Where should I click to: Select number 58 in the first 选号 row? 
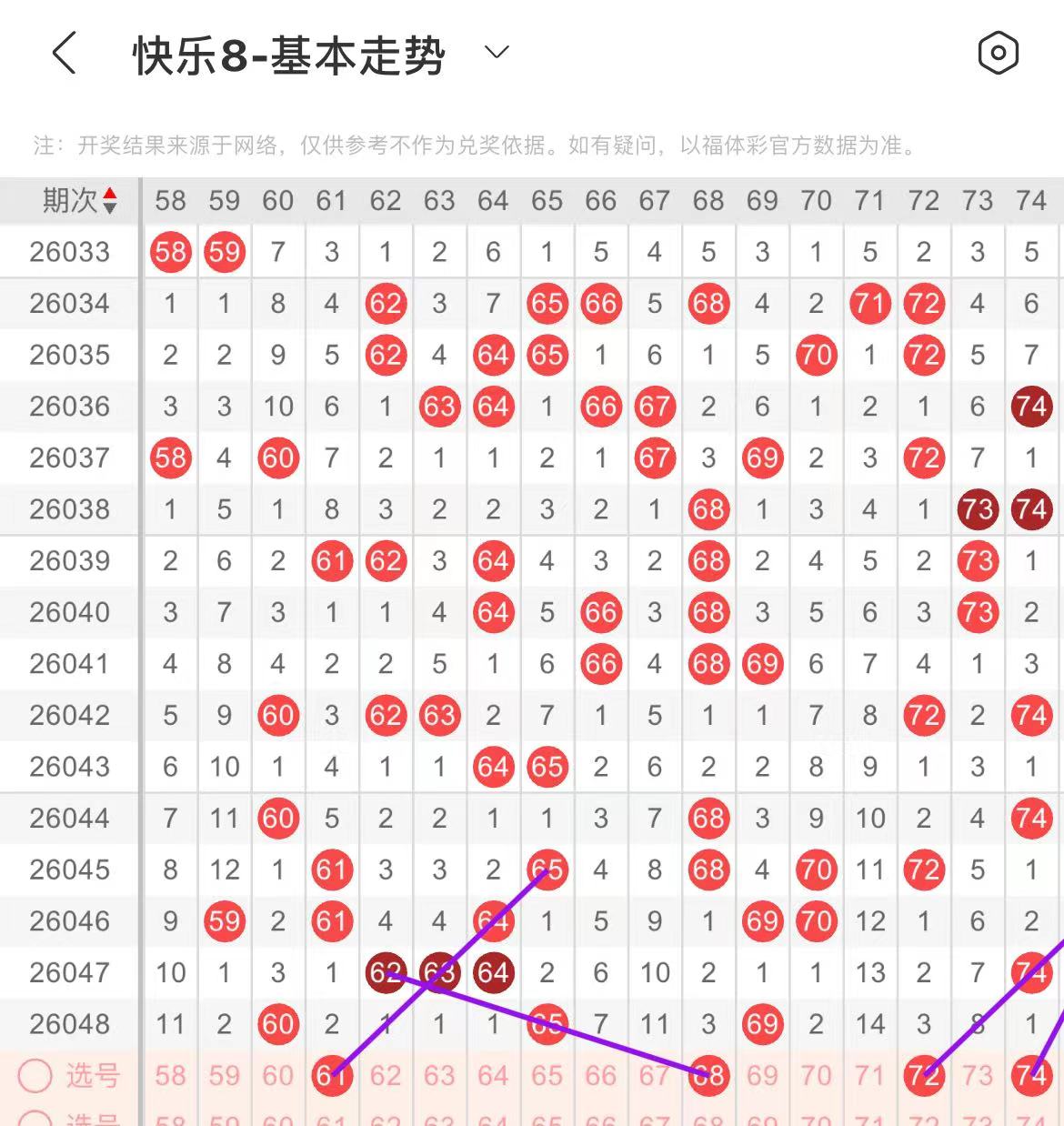tap(170, 1076)
